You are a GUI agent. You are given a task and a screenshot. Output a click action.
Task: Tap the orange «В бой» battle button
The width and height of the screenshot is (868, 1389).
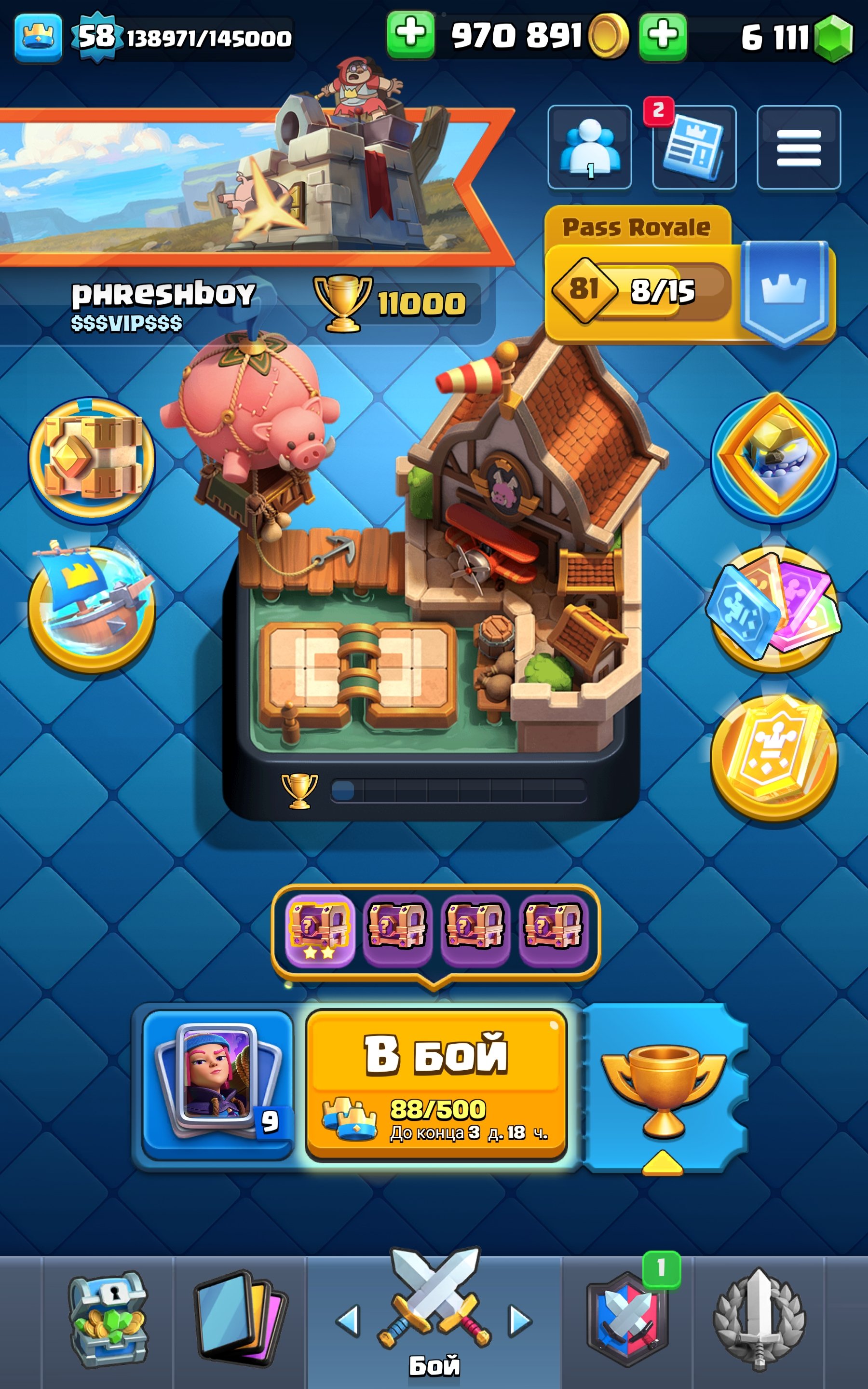[x=436, y=1084]
